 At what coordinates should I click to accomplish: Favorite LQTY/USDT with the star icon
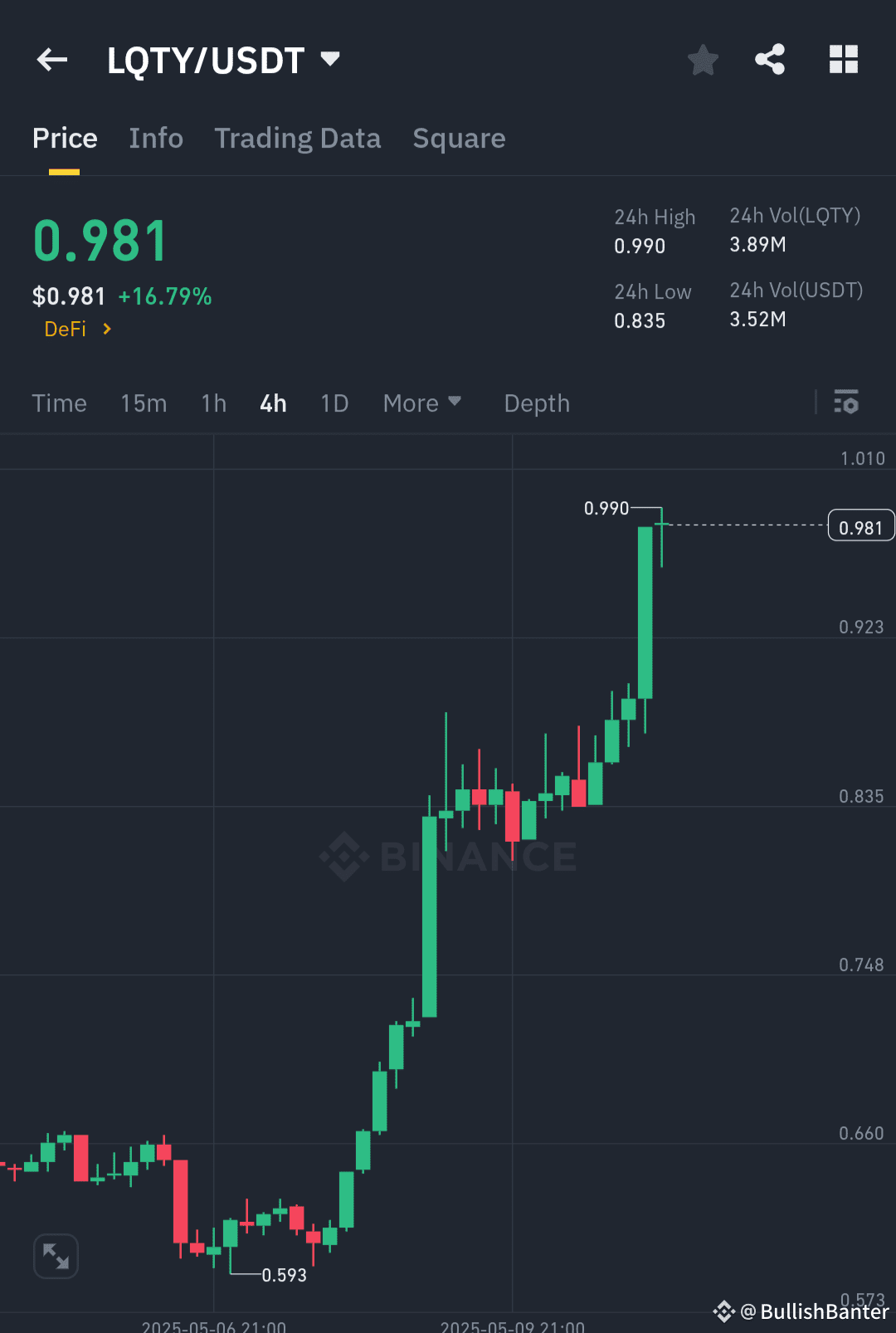pos(703,59)
